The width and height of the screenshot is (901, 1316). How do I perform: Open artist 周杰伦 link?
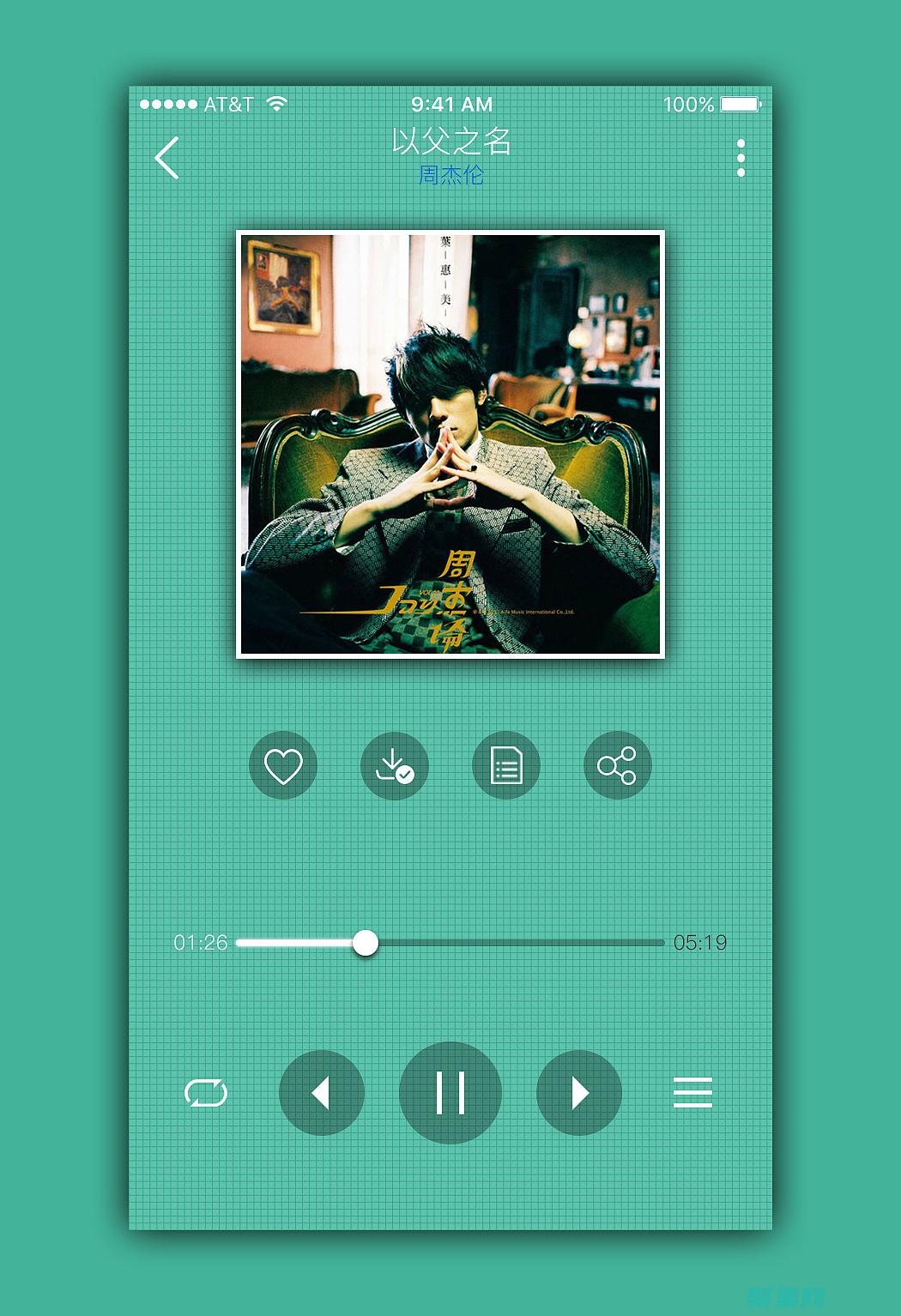point(451,175)
